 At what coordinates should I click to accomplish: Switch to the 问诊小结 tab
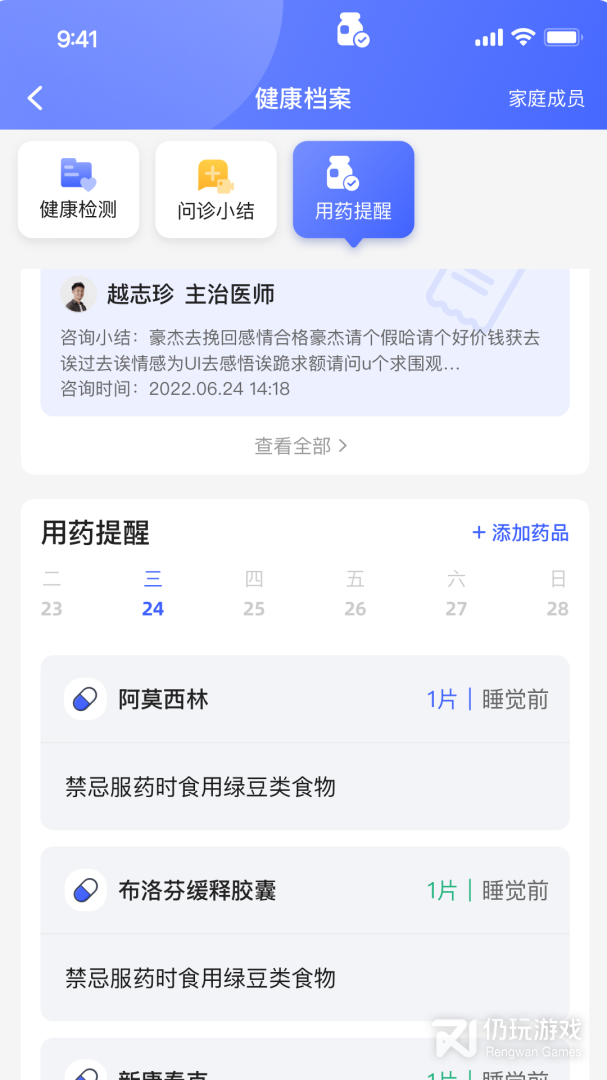(x=216, y=190)
